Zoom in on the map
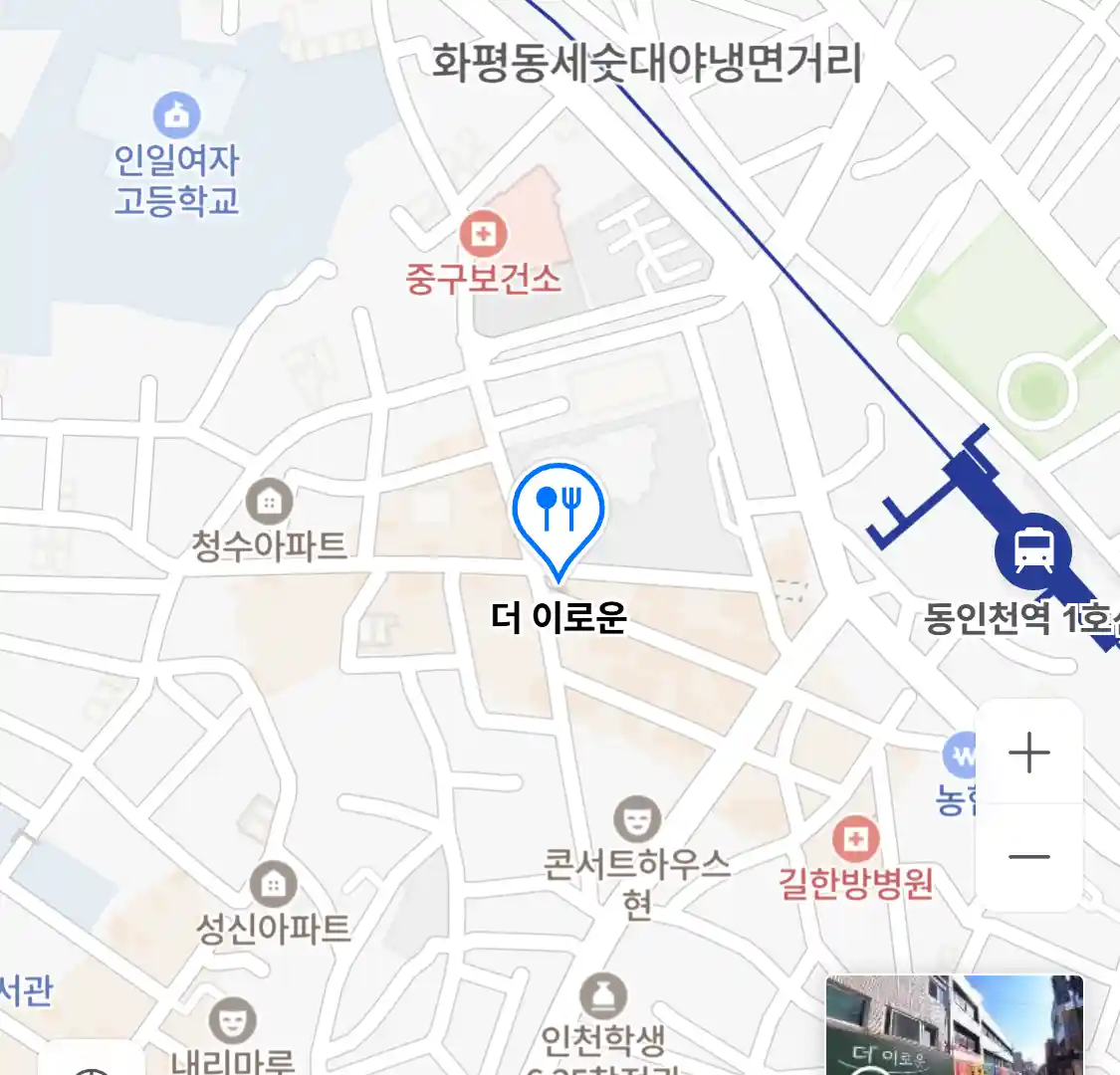This screenshot has height=1075, width=1120. 1028,752
